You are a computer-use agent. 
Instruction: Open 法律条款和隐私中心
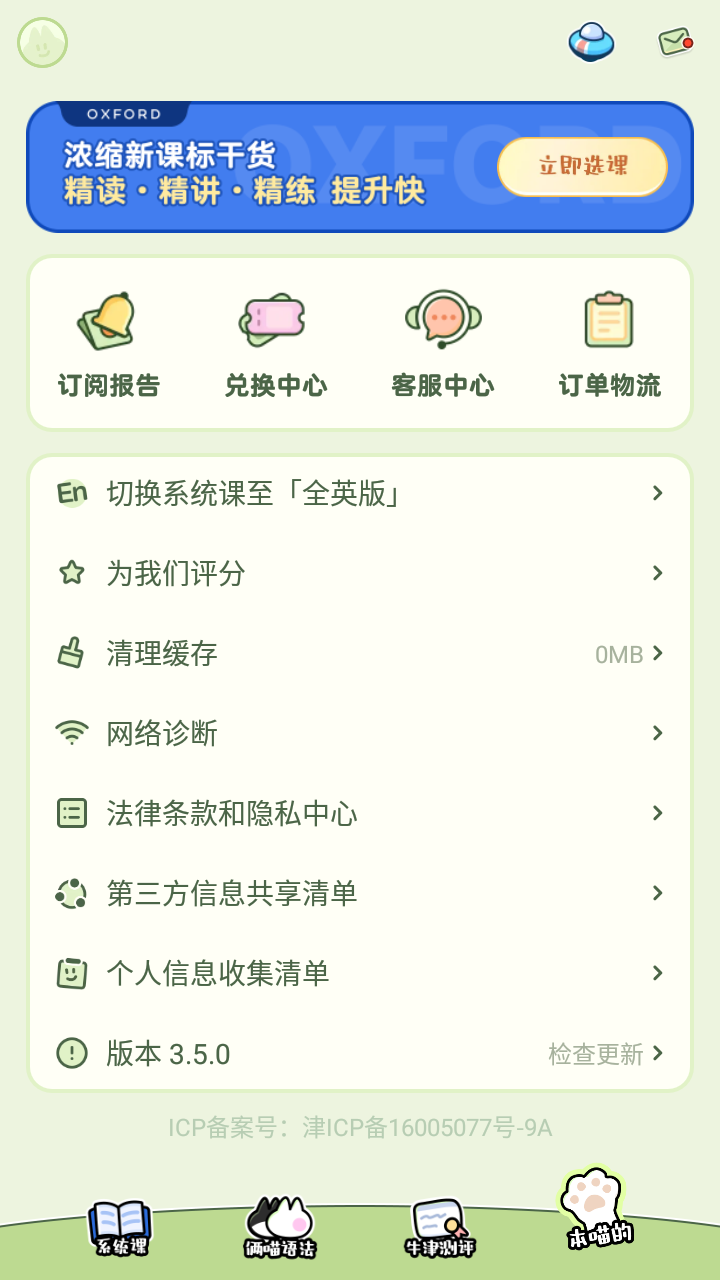click(360, 813)
